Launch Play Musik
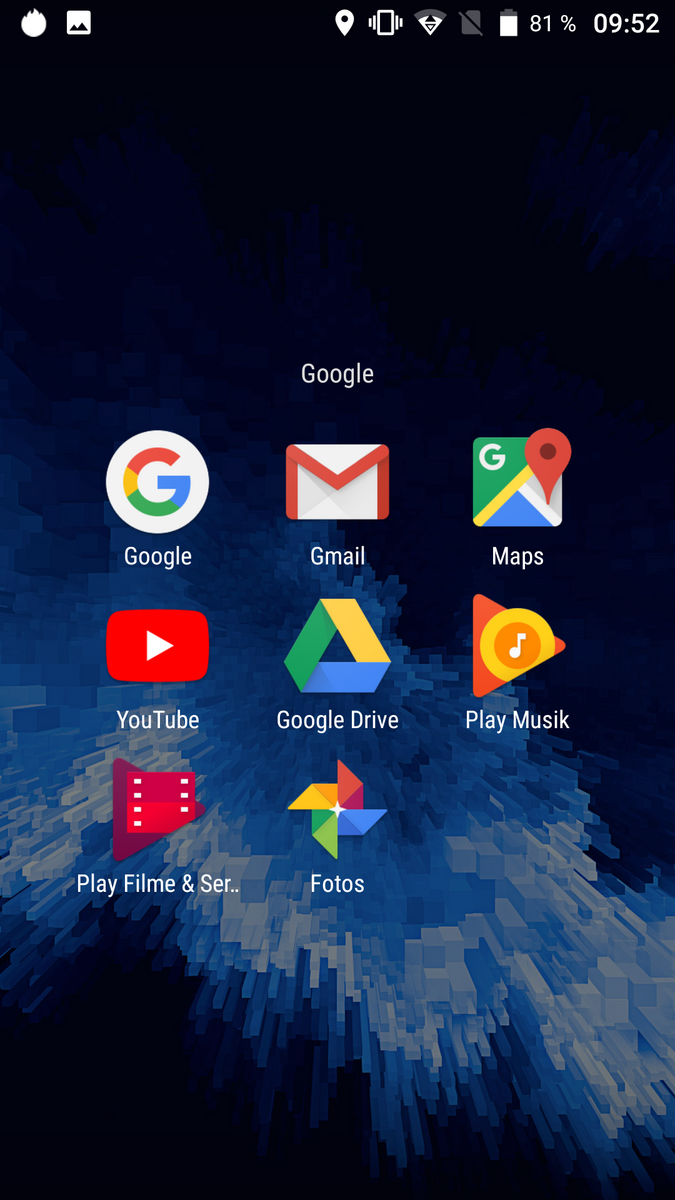The width and height of the screenshot is (675, 1200). click(517, 646)
